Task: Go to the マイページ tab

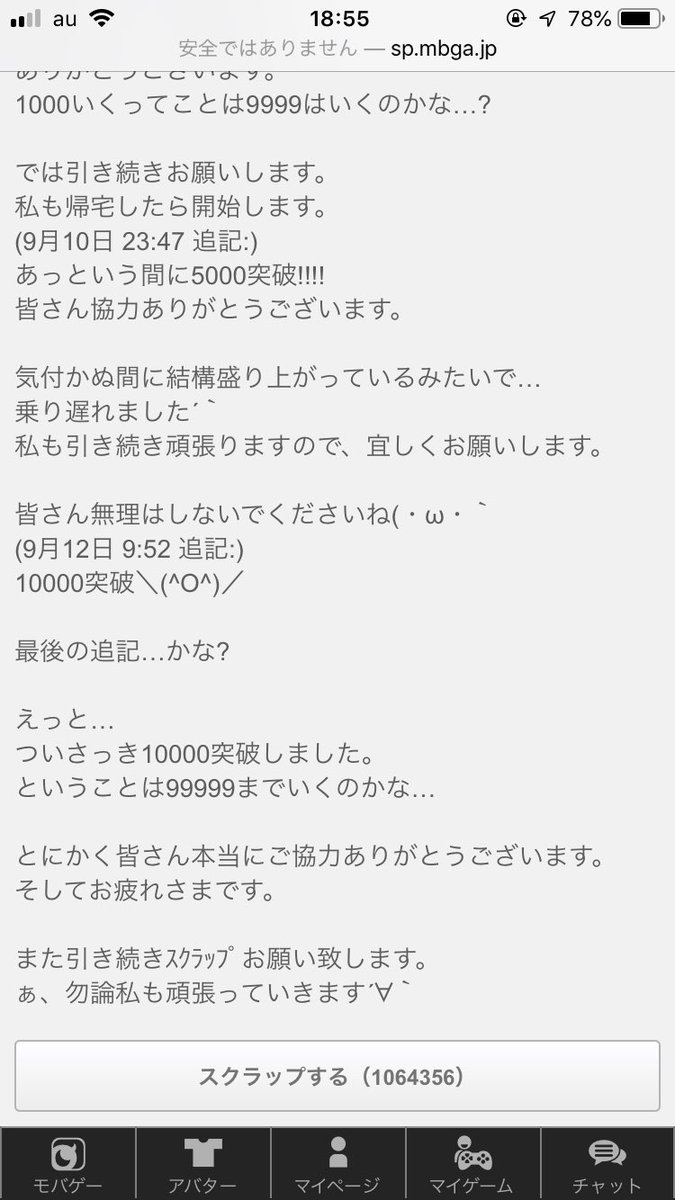Action: coord(337,1164)
